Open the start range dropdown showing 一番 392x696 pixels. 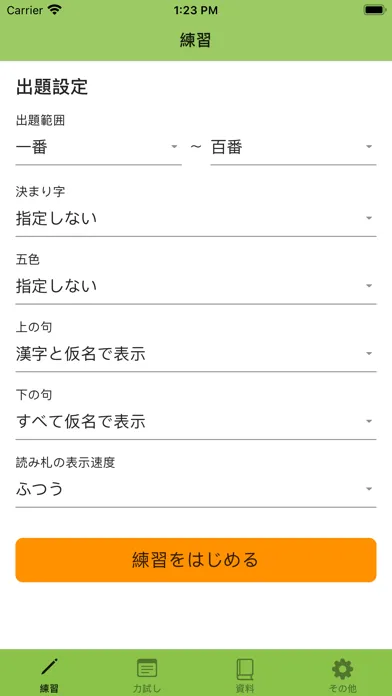click(x=98, y=147)
